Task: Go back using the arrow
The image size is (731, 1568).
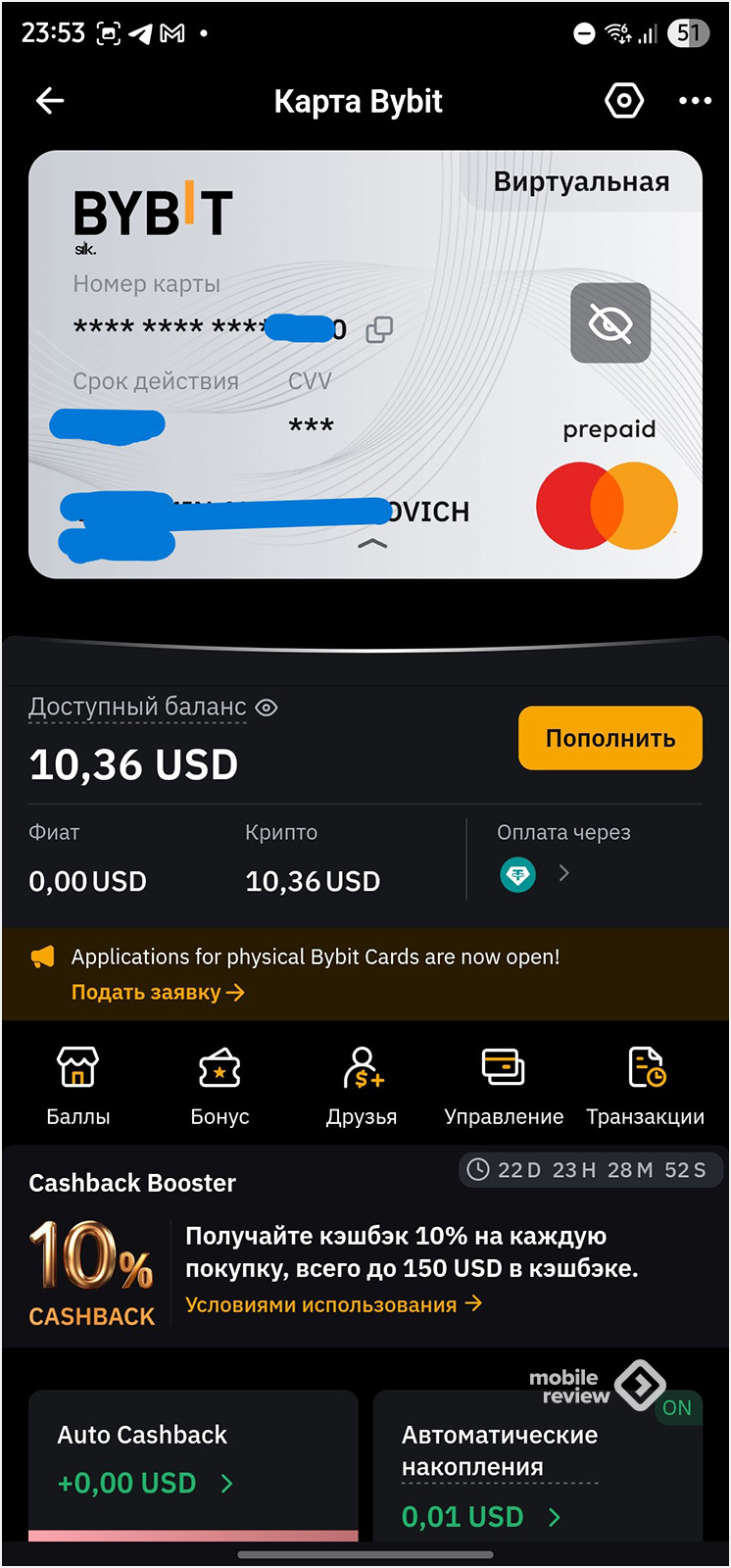Action: [50, 101]
